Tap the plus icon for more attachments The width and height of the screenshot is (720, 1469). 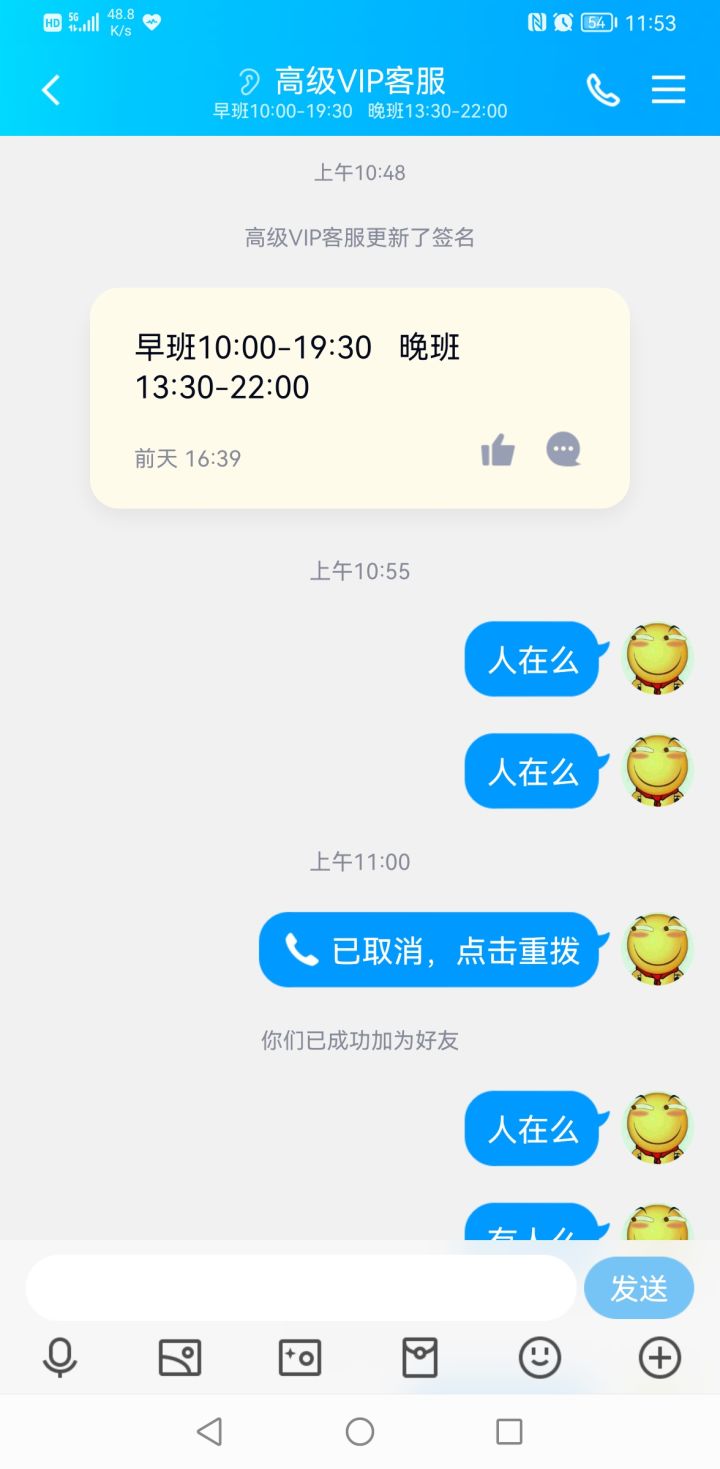pos(659,1358)
